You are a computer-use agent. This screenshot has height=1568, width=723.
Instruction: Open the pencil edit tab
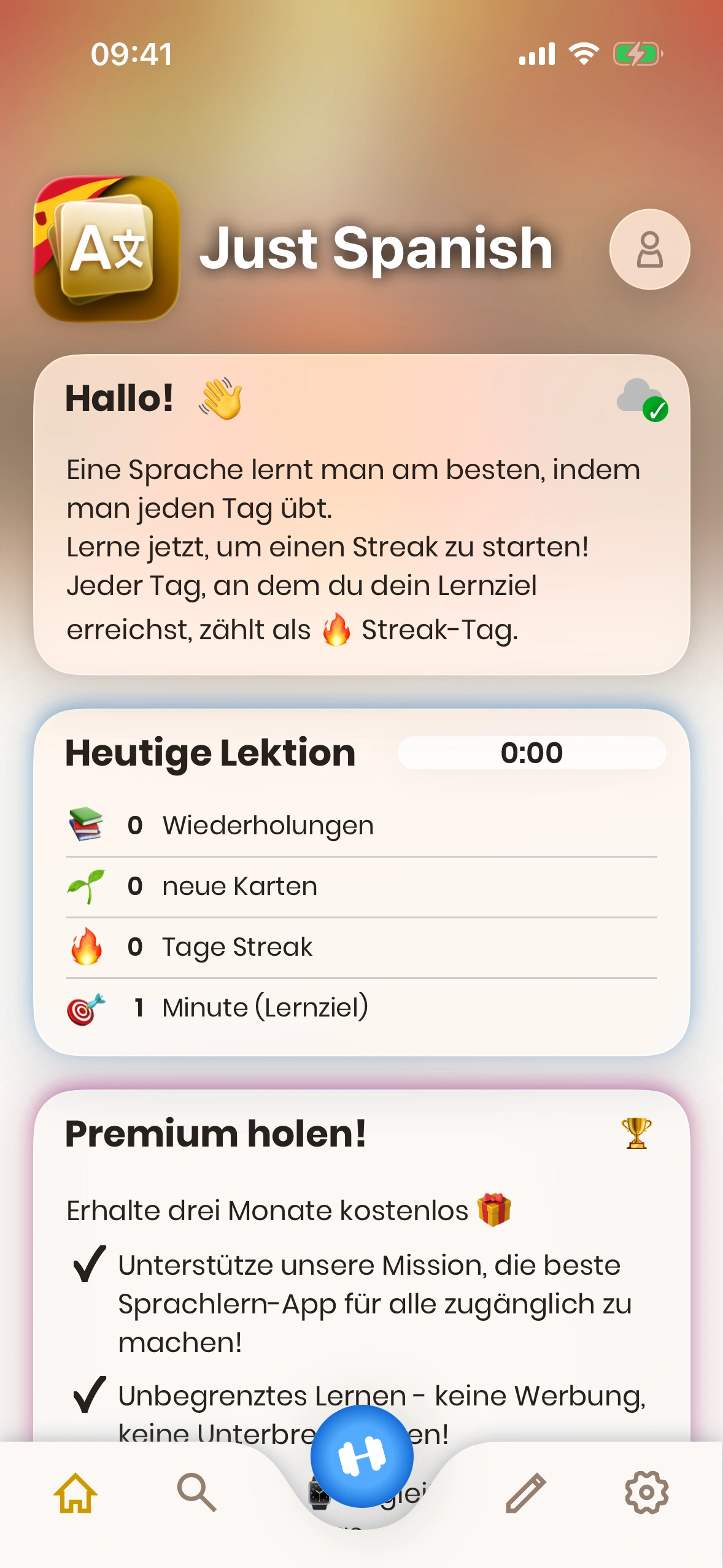coord(525,1493)
